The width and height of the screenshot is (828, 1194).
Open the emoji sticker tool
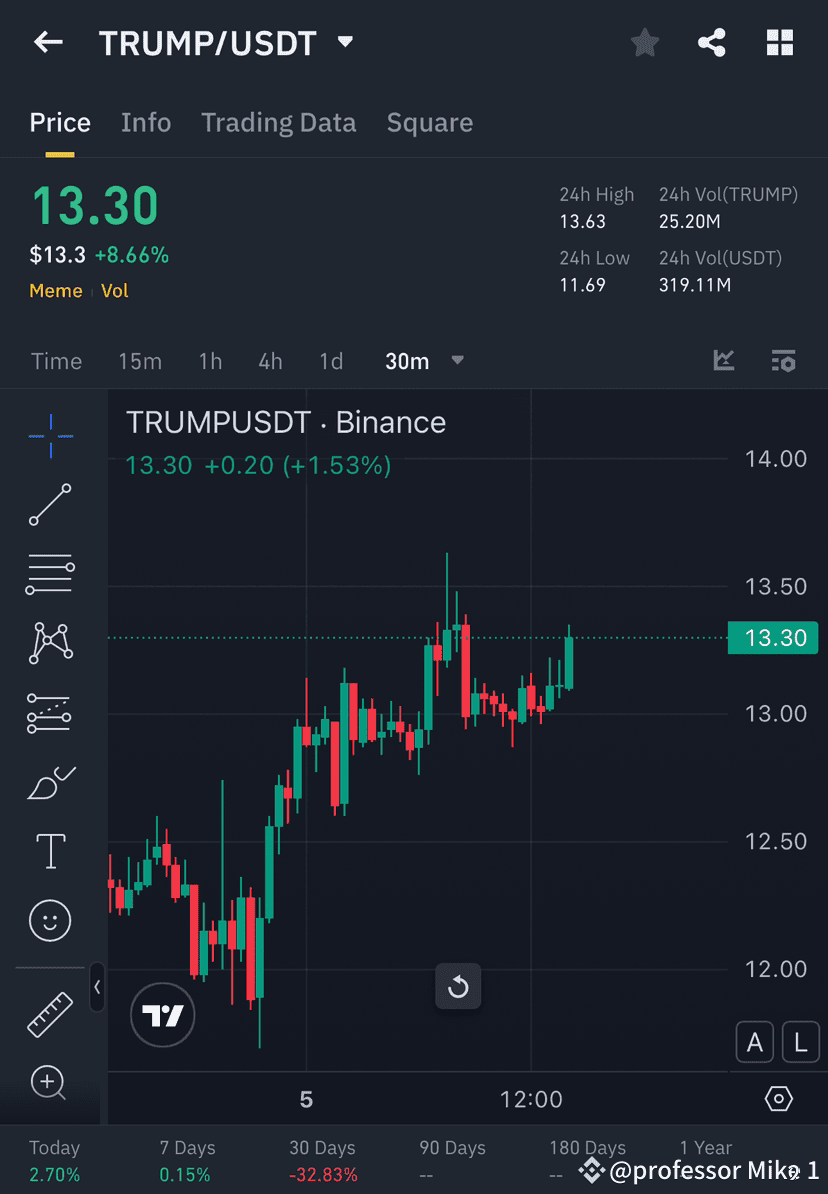tap(50, 920)
